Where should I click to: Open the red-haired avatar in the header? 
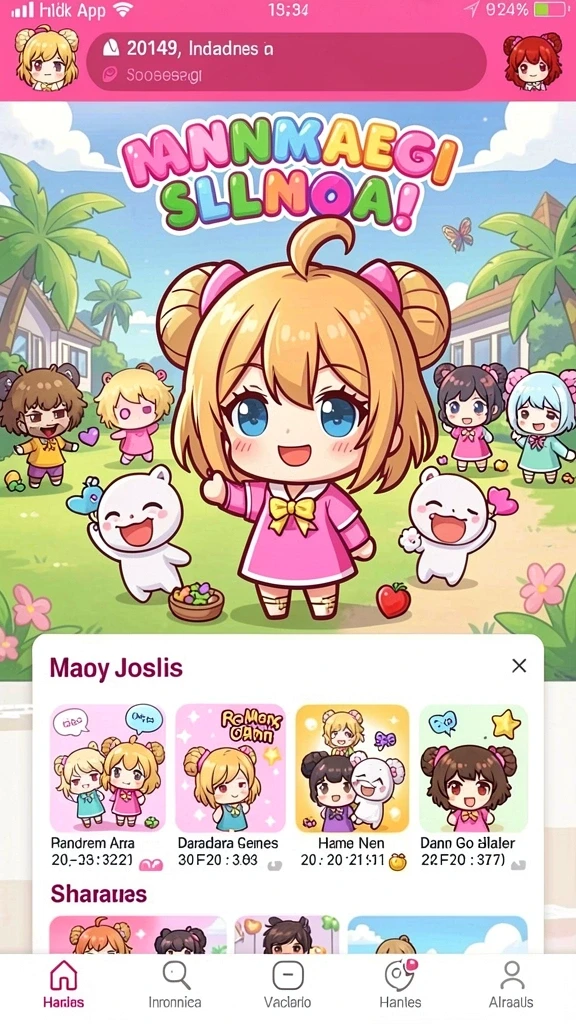coord(532,61)
